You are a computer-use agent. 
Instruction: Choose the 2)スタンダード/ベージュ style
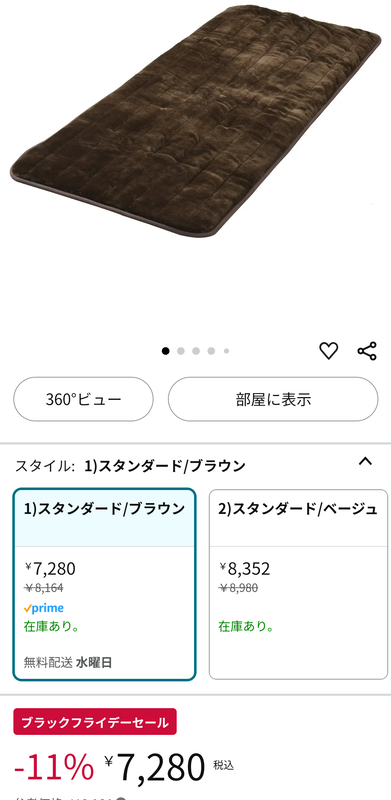(x=299, y=584)
